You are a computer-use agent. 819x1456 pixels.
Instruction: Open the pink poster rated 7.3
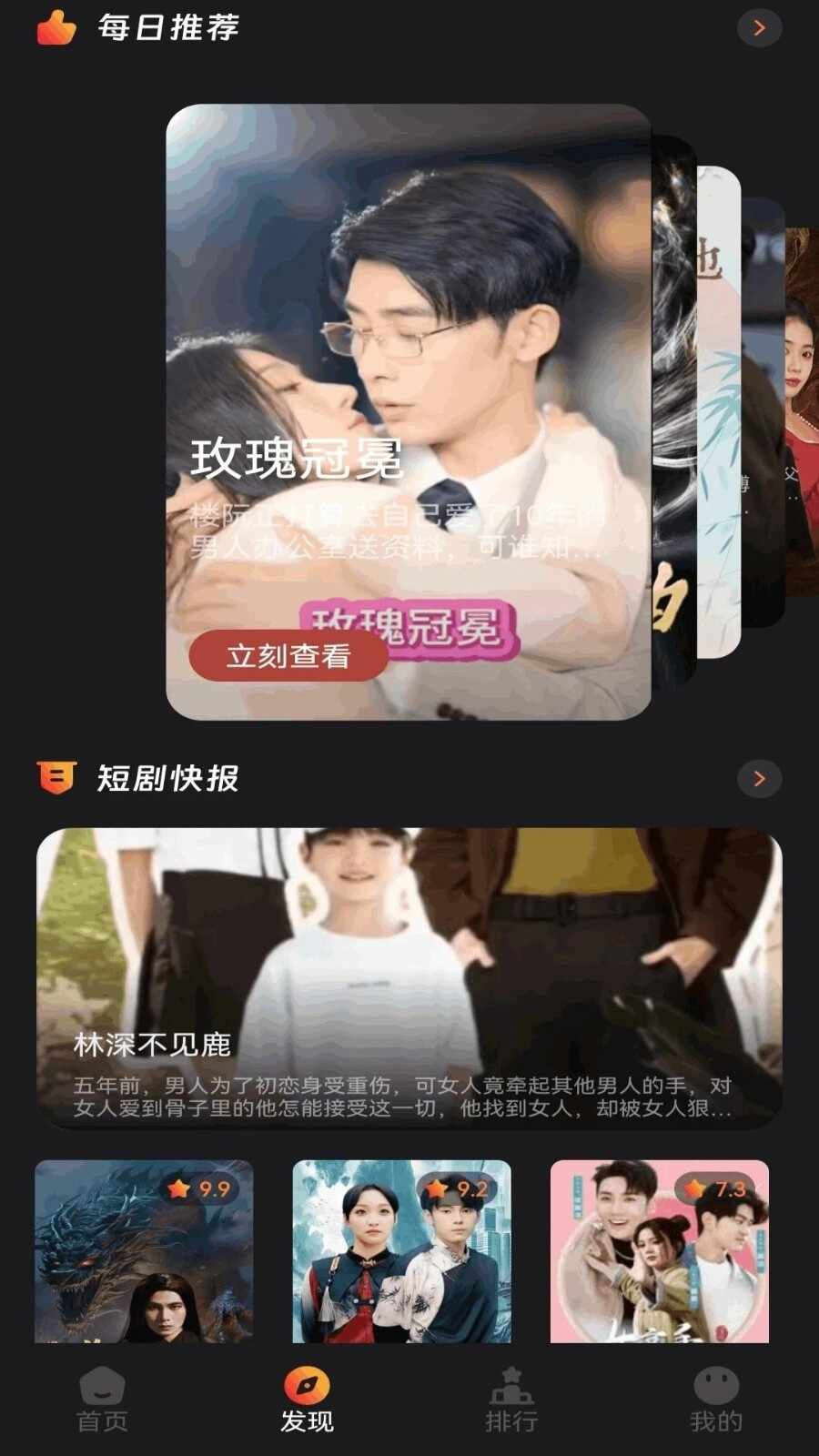(x=659, y=1250)
